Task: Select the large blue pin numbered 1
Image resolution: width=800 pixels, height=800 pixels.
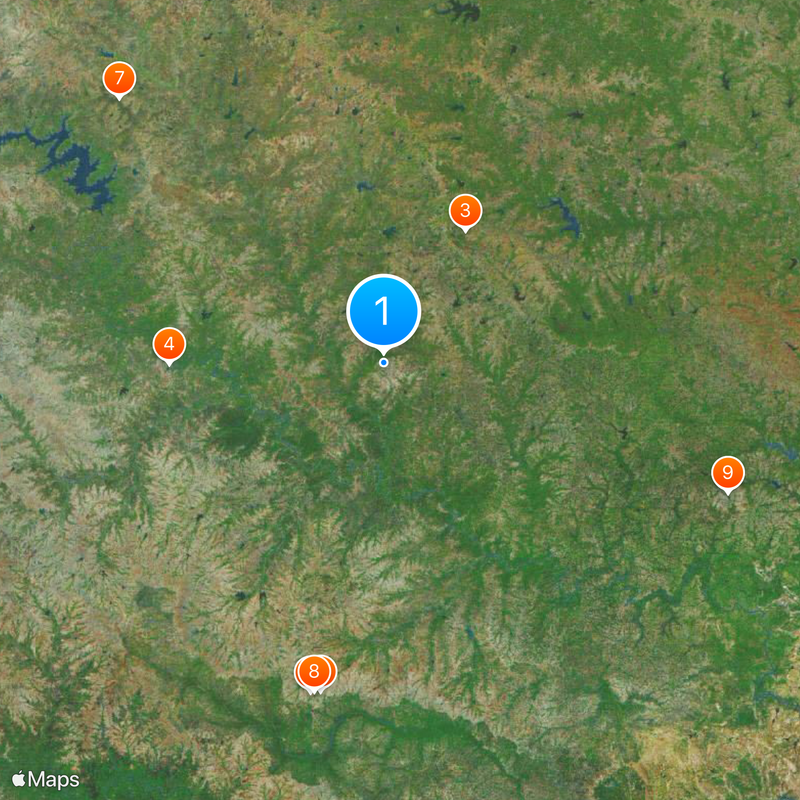Action: click(x=383, y=311)
